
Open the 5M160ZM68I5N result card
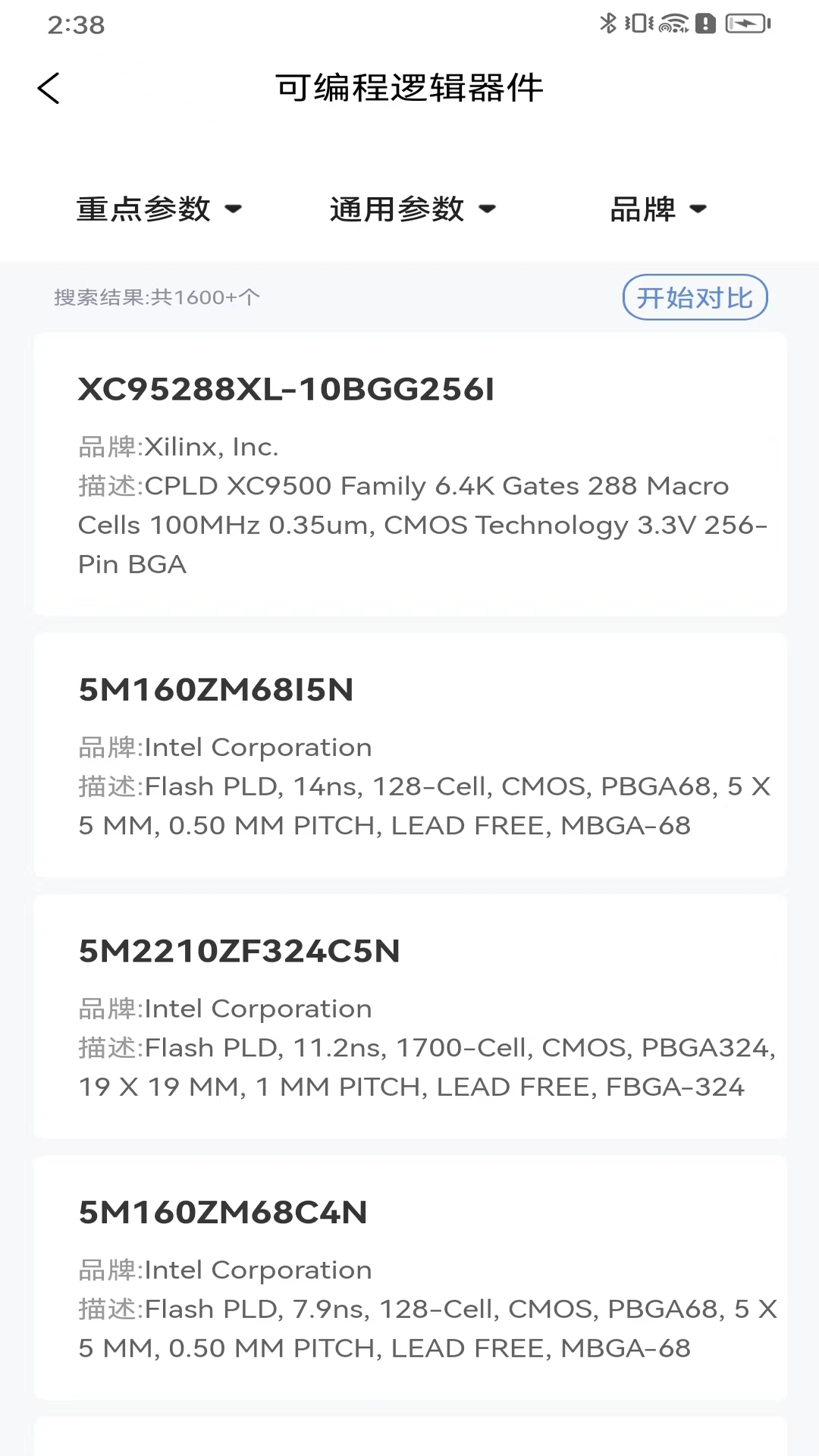click(x=409, y=755)
